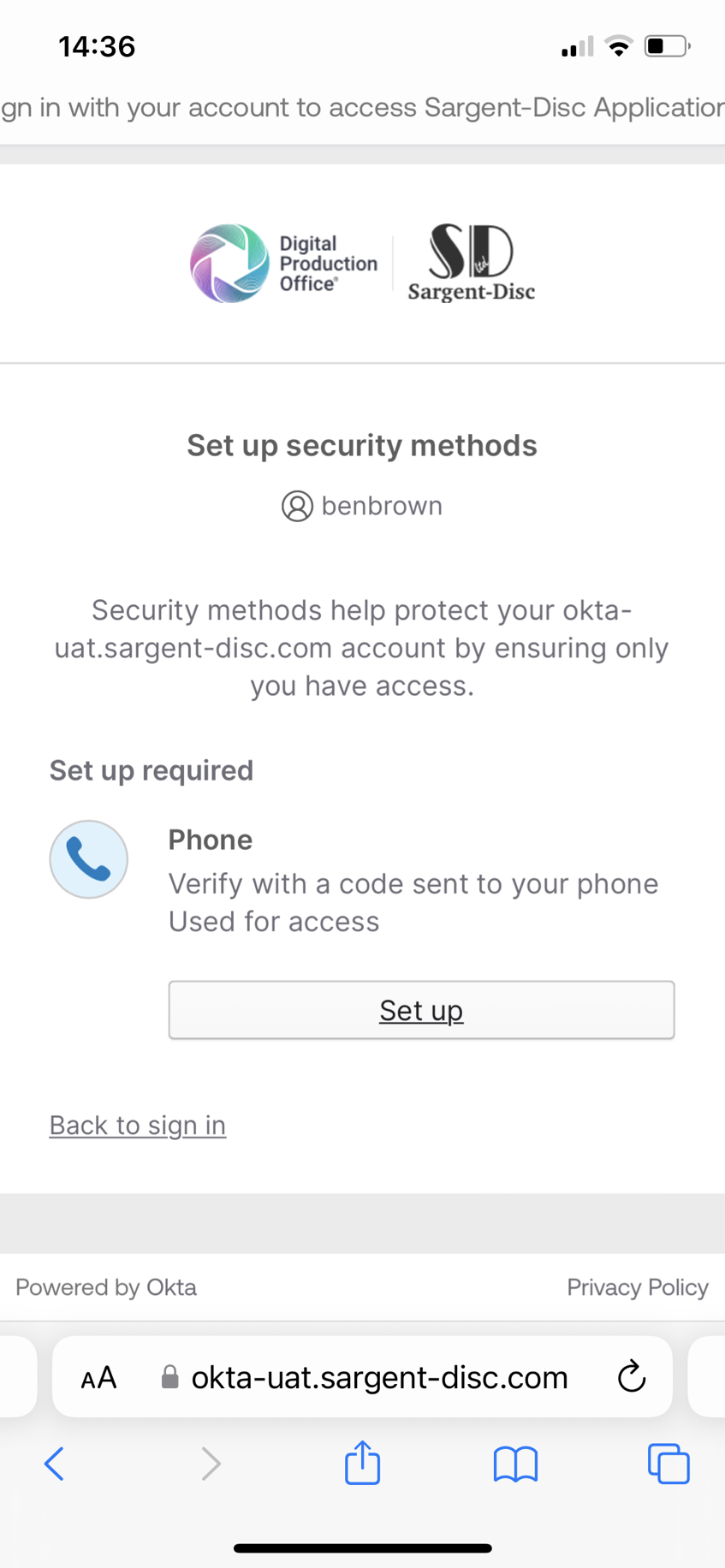Viewport: 725px width, 1568px height.
Task: Reload the page with refresh icon
Action: tap(632, 1376)
